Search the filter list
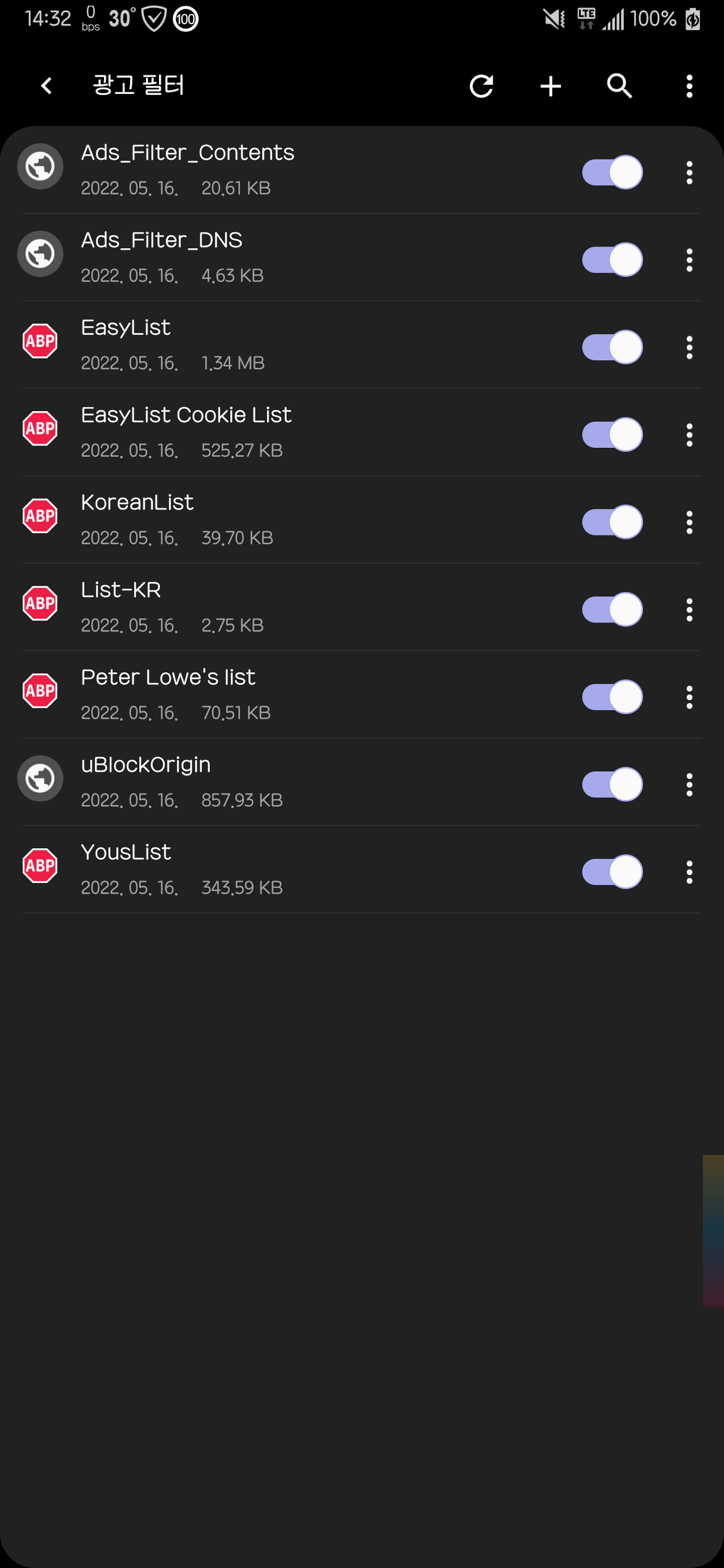Image resolution: width=724 pixels, height=1568 pixels. coord(620,86)
